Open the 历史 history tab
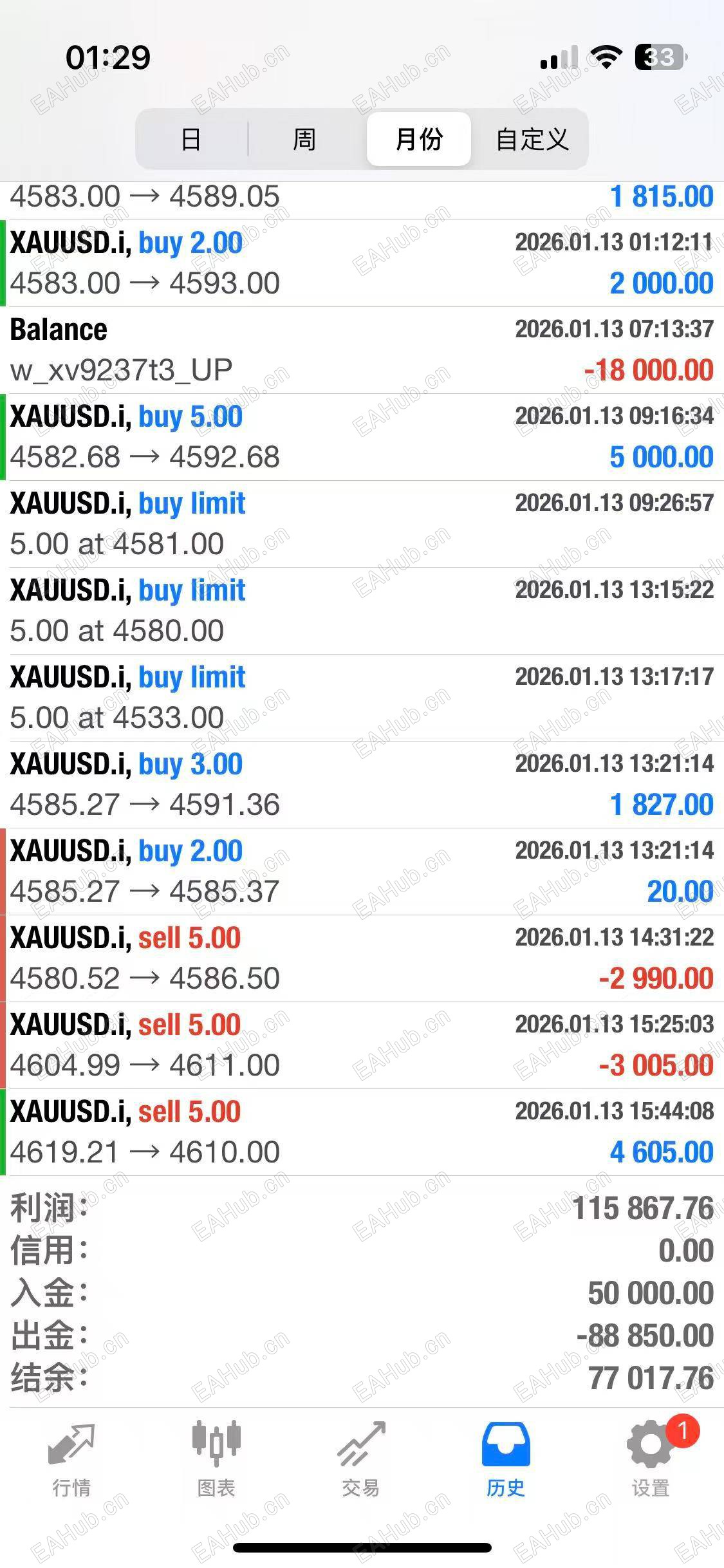The image size is (724, 1568). coord(506,1459)
